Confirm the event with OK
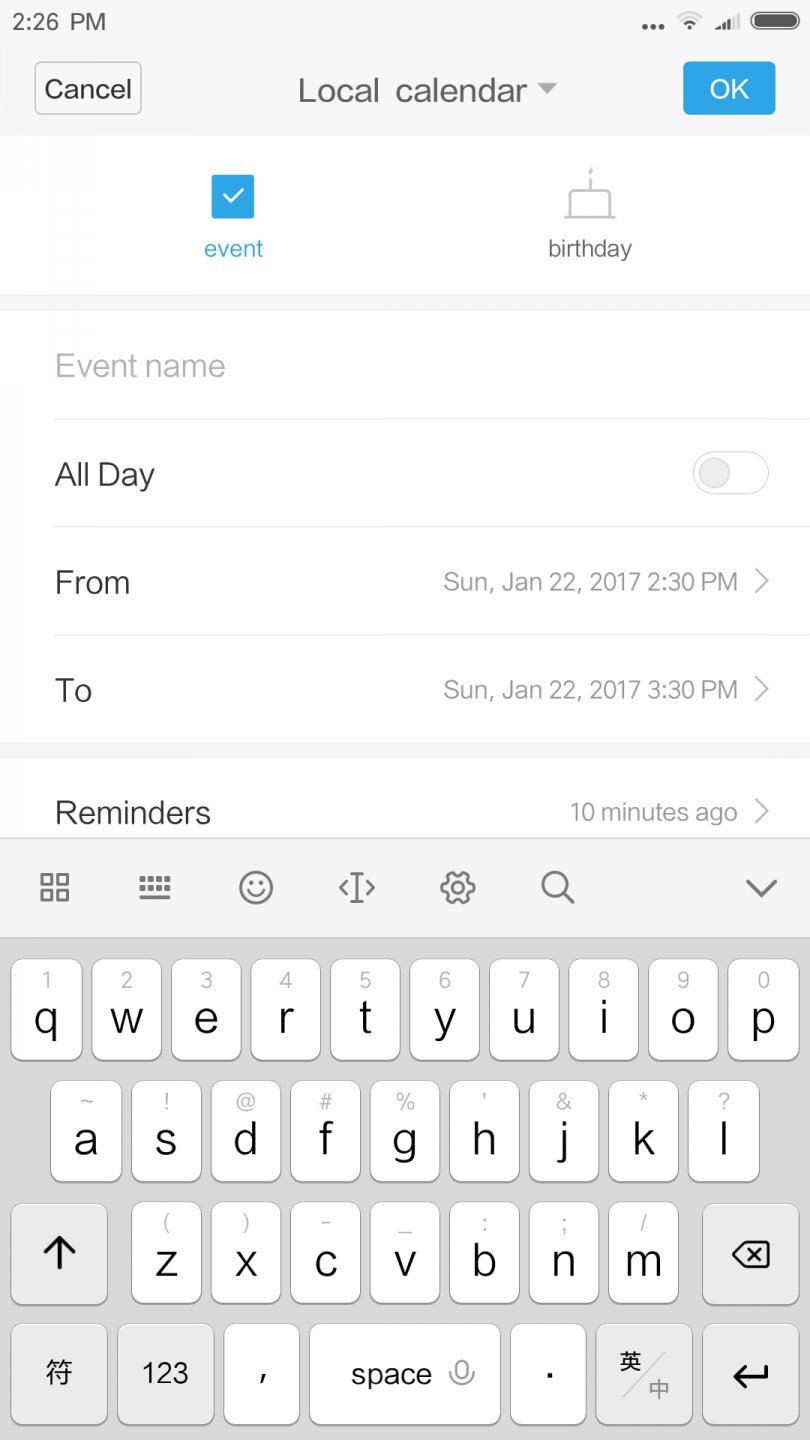The image size is (810, 1440). point(729,89)
